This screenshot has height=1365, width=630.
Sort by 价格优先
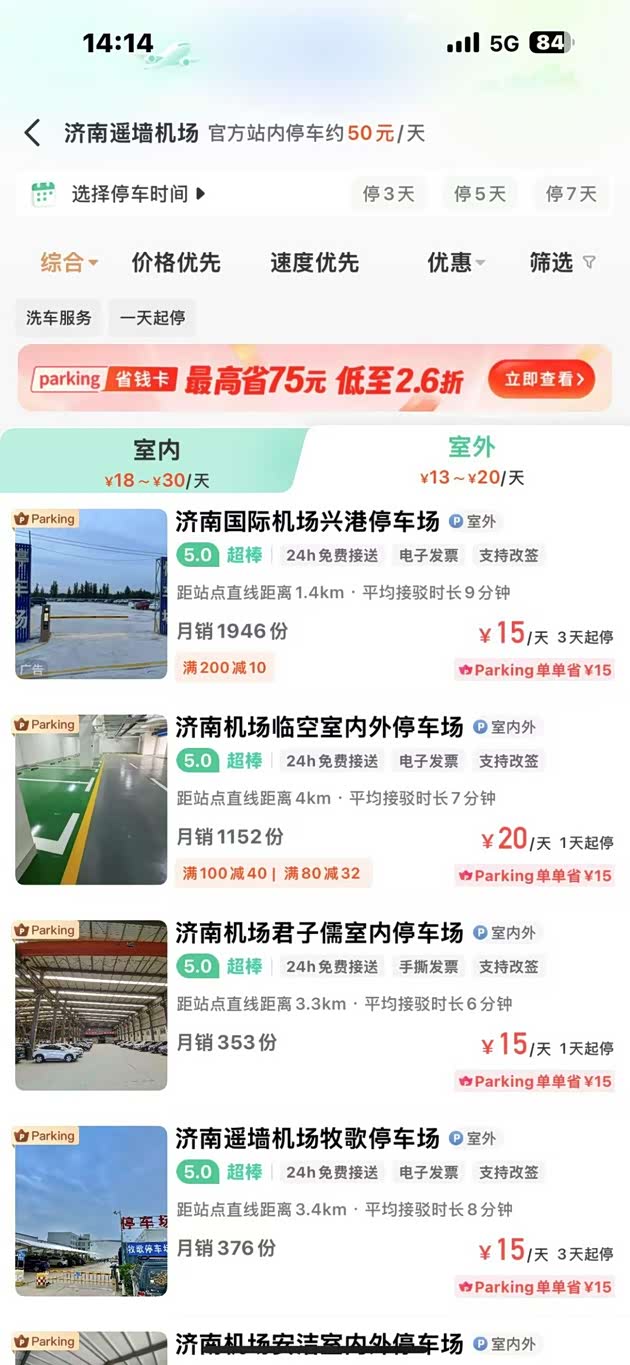tap(176, 263)
